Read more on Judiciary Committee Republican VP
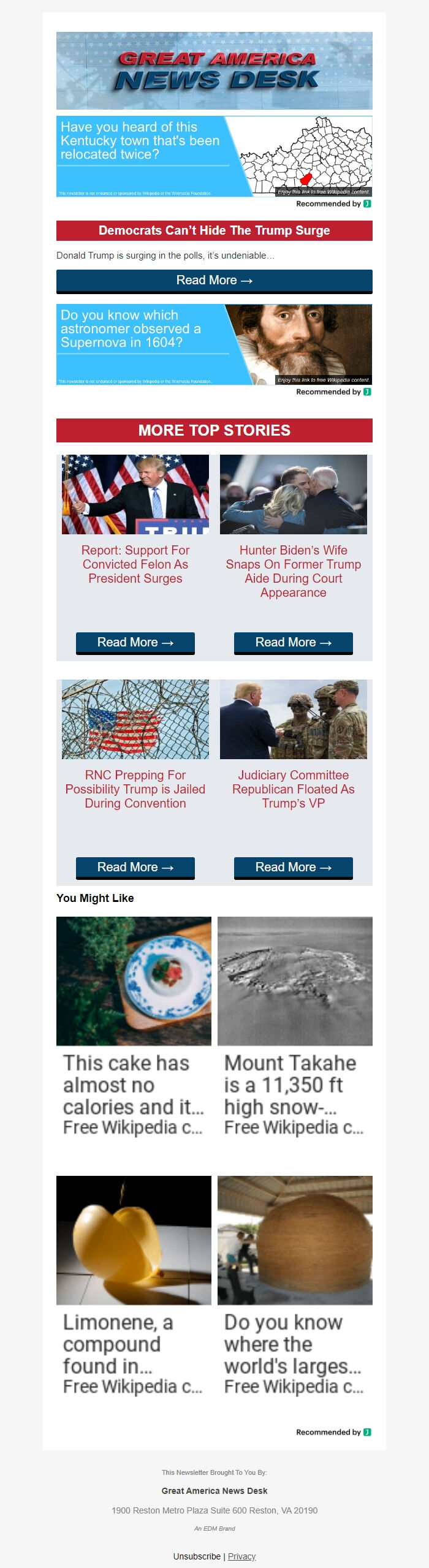 [293, 868]
